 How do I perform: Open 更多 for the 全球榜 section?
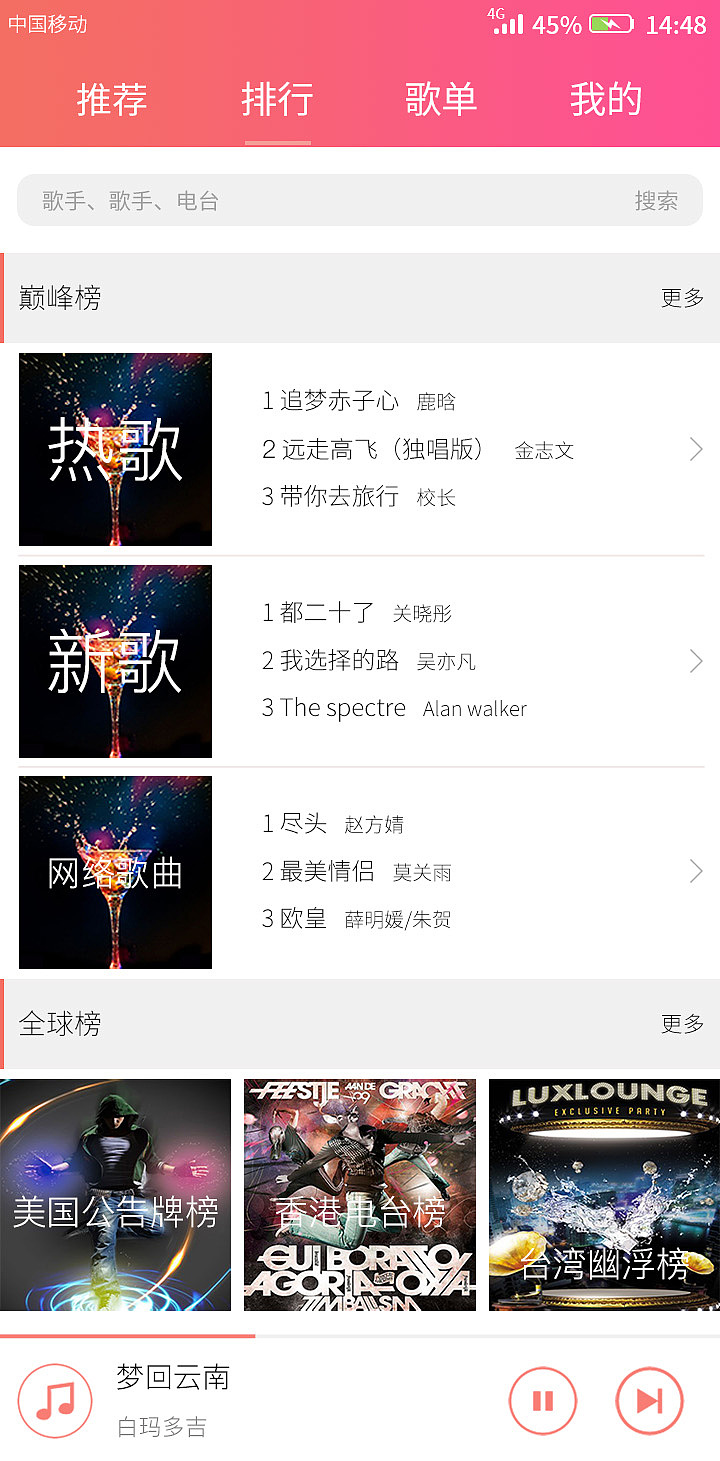point(681,1023)
